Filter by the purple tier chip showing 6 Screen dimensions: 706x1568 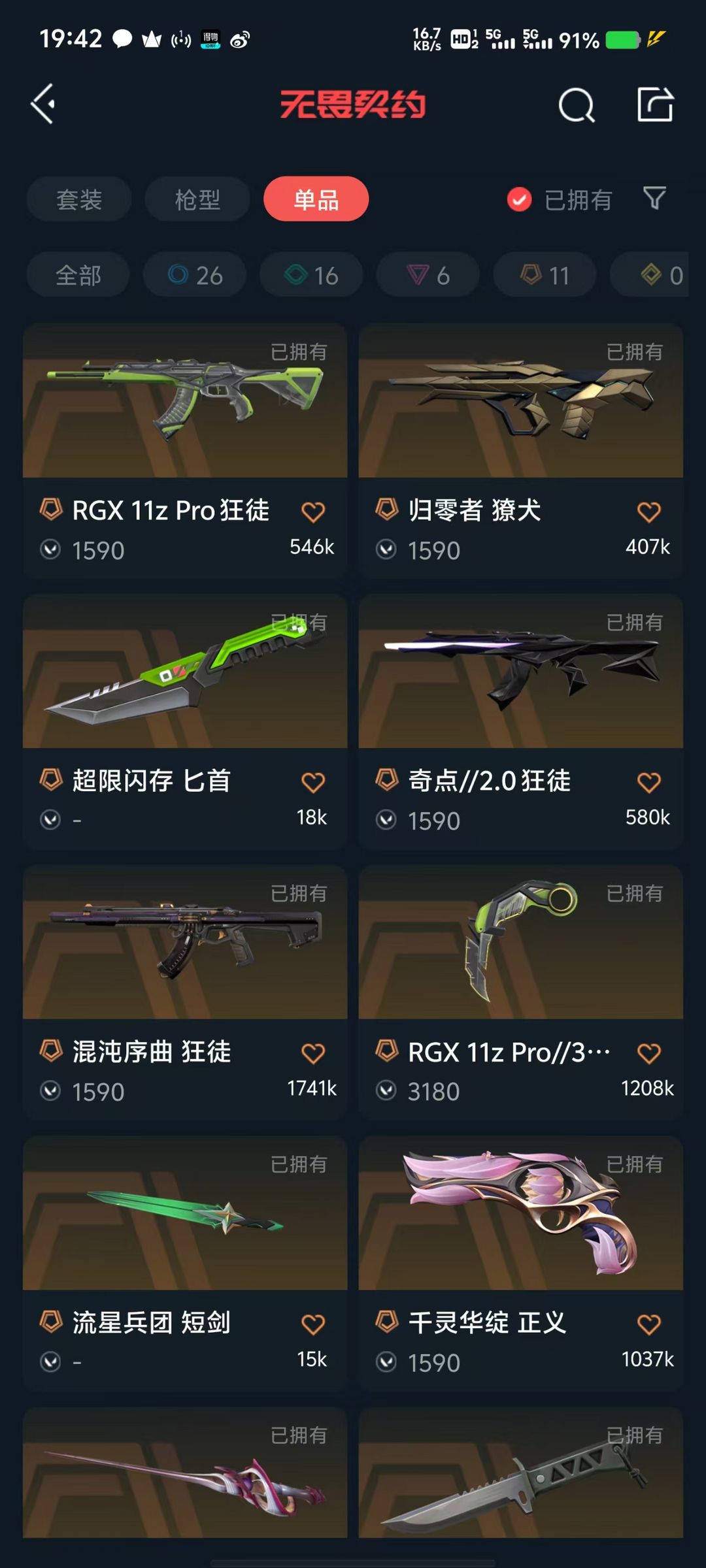tap(428, 275)
